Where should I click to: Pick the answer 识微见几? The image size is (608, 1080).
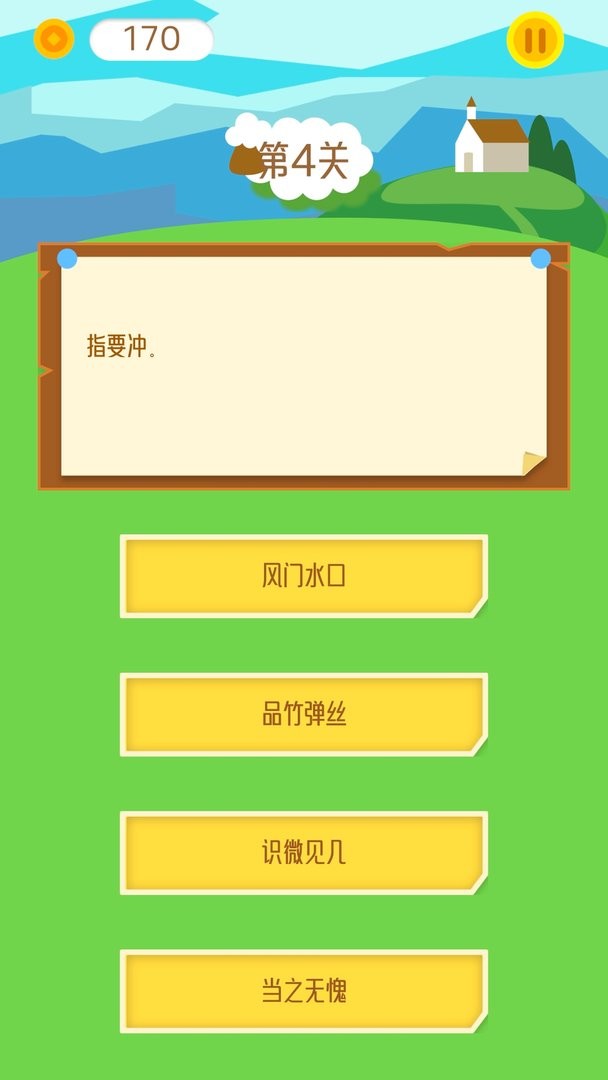[304, 853]
